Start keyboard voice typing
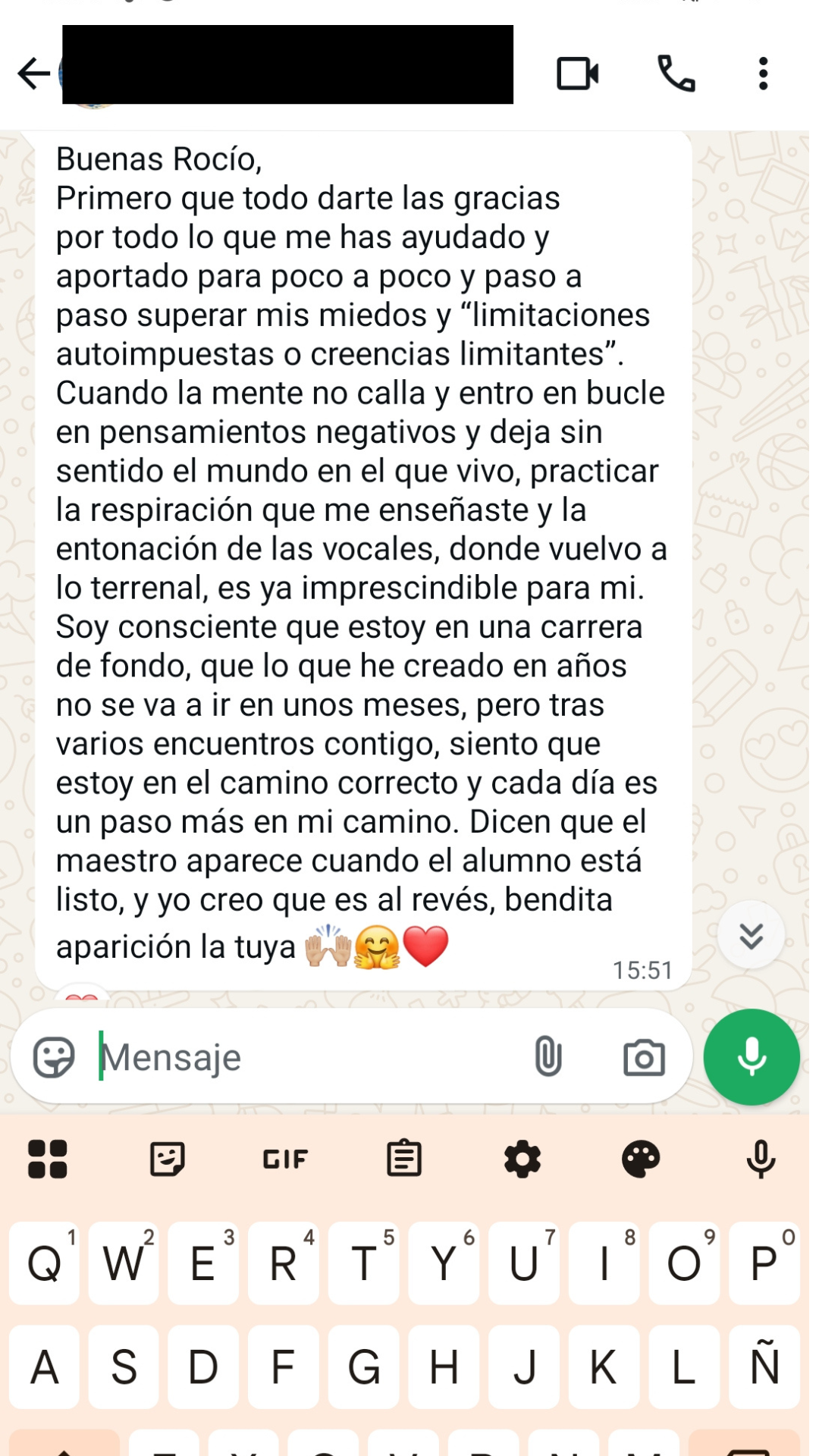This screenshot has height=1456, width=819. 761,1159
